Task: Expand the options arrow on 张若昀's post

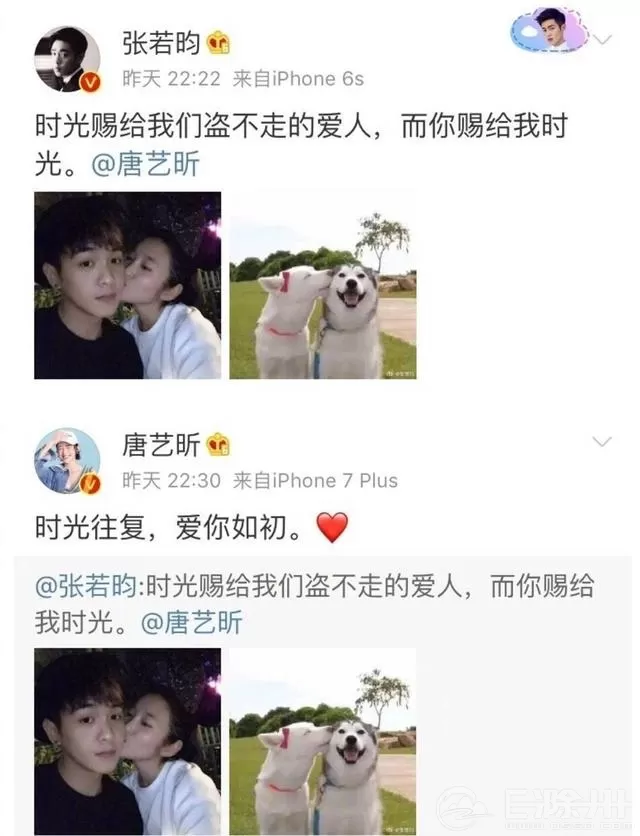Action: pos(603,40)
